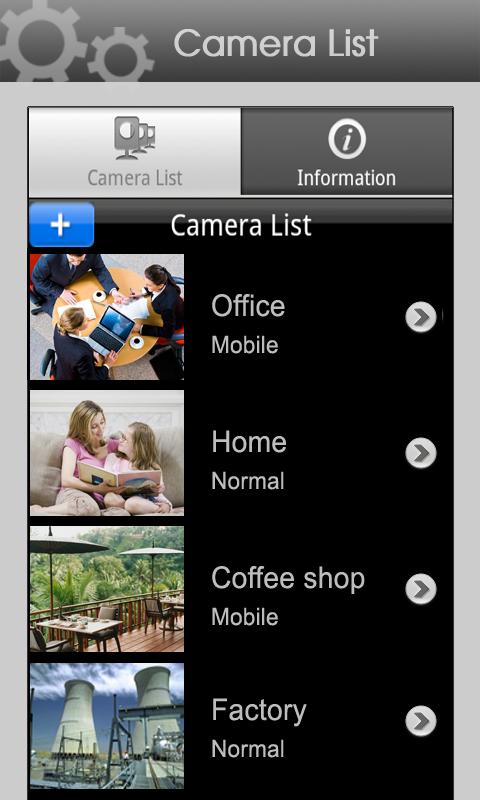Image resolution: width=480 pixels, height=800 pixels.
Task: Tap the arrow next to Office
Action: [421, 317]
